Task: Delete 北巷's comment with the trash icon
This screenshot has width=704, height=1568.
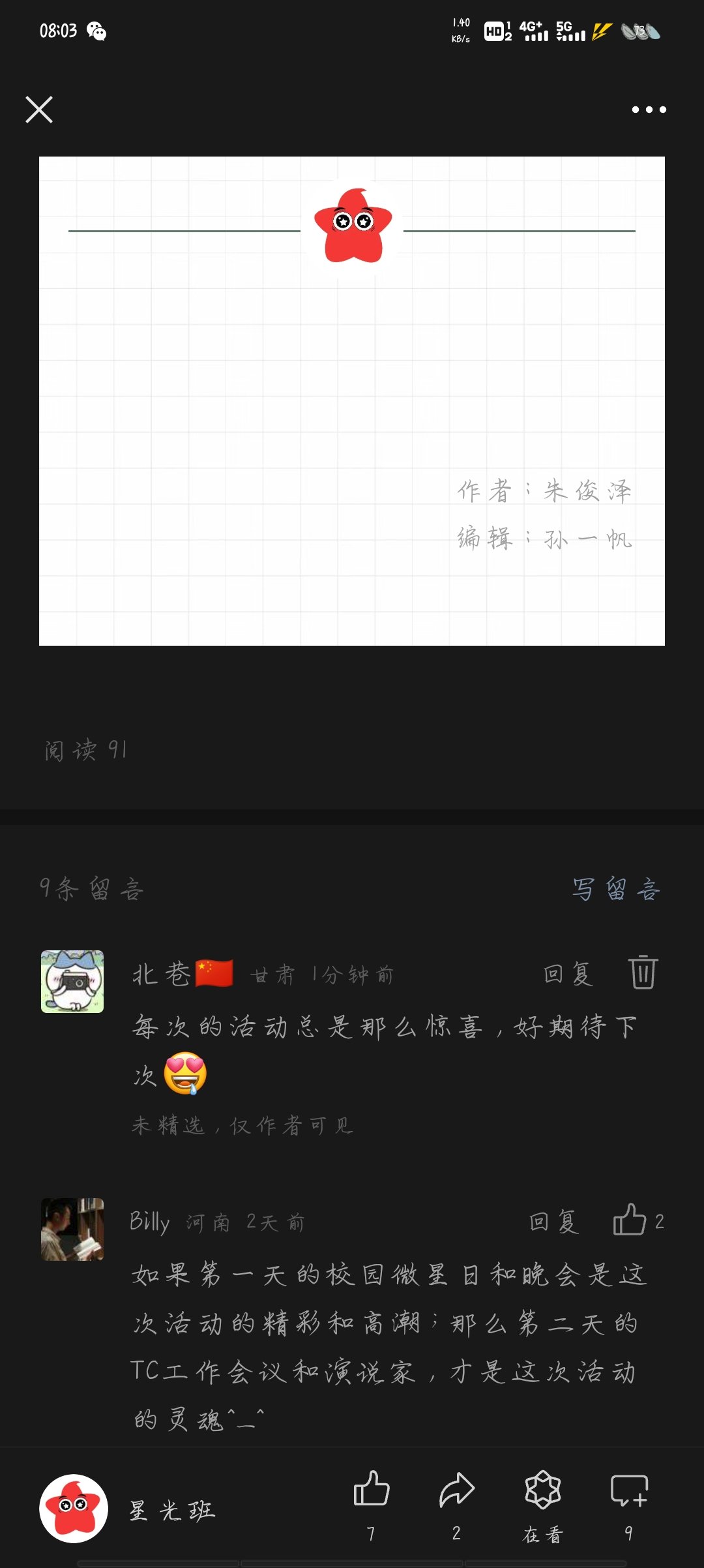Action: (x=643, y=972)
